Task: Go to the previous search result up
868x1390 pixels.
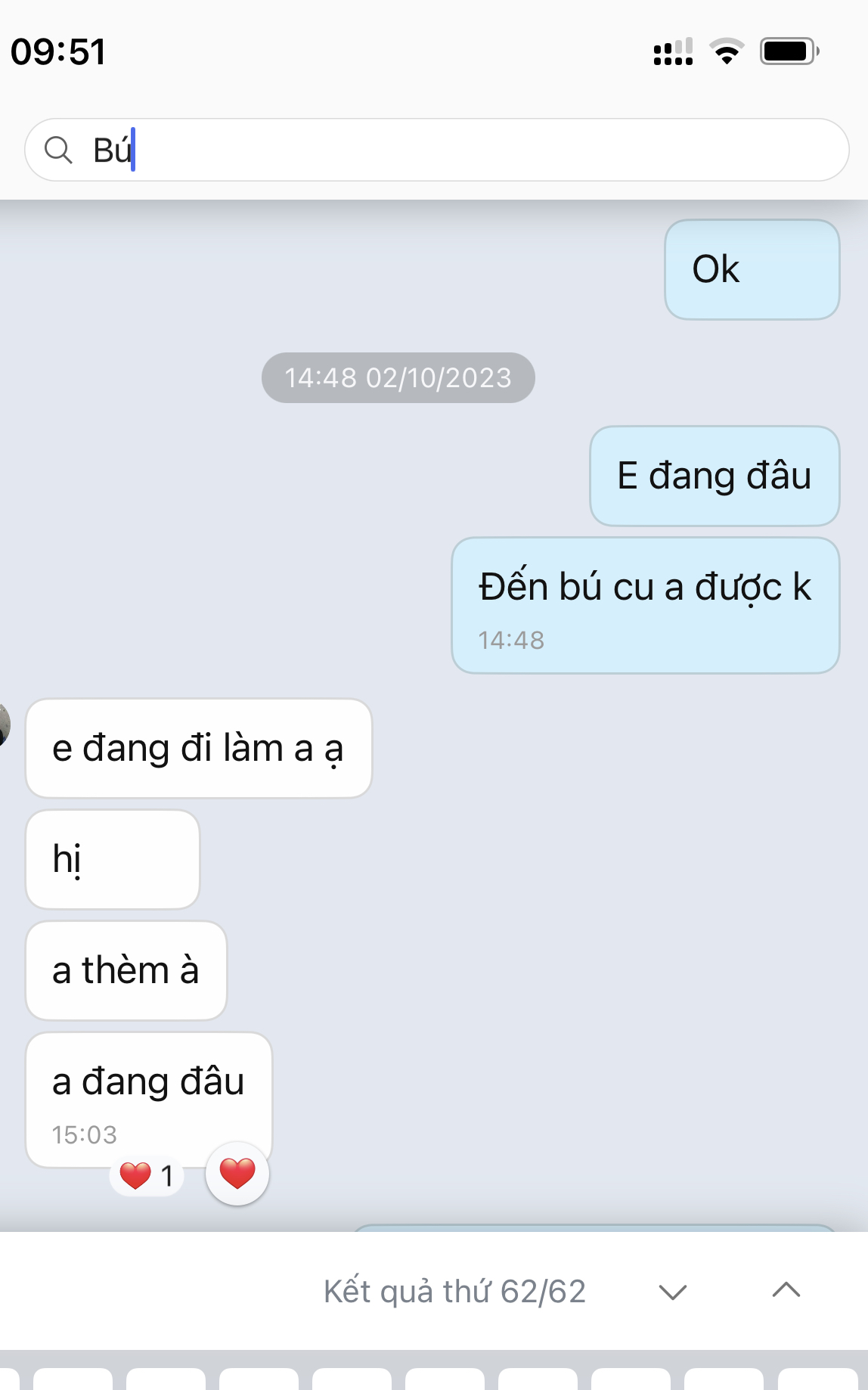Action: (x=786, y=1290)
